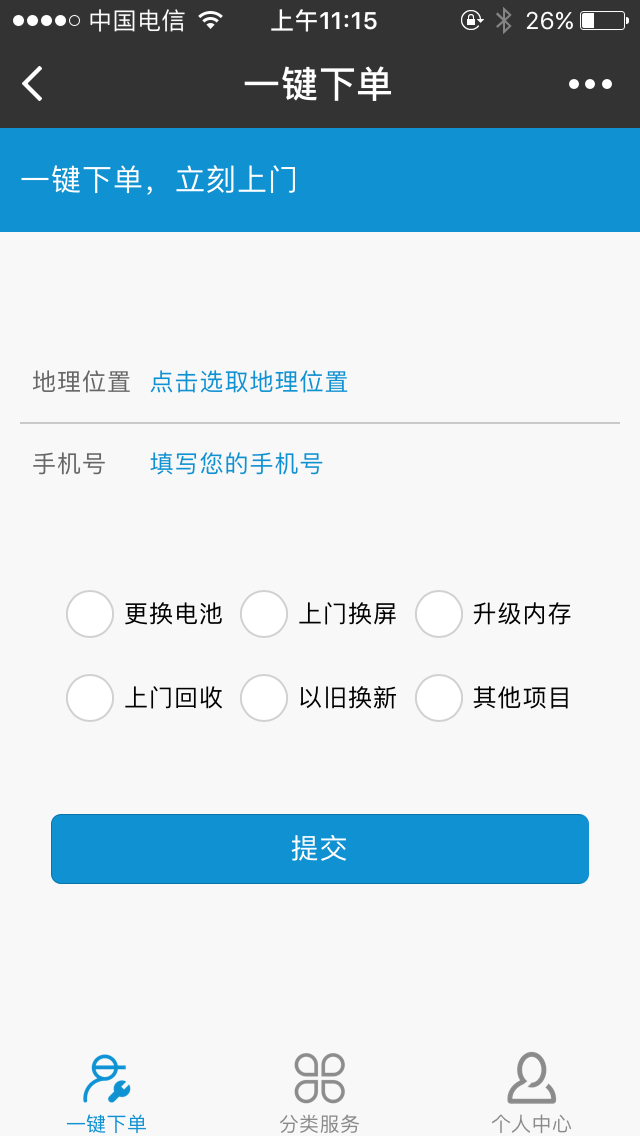Choose location via 点击选取地理位置
640x1136 pixels.
pyautogui.click(x=249, y=382)
